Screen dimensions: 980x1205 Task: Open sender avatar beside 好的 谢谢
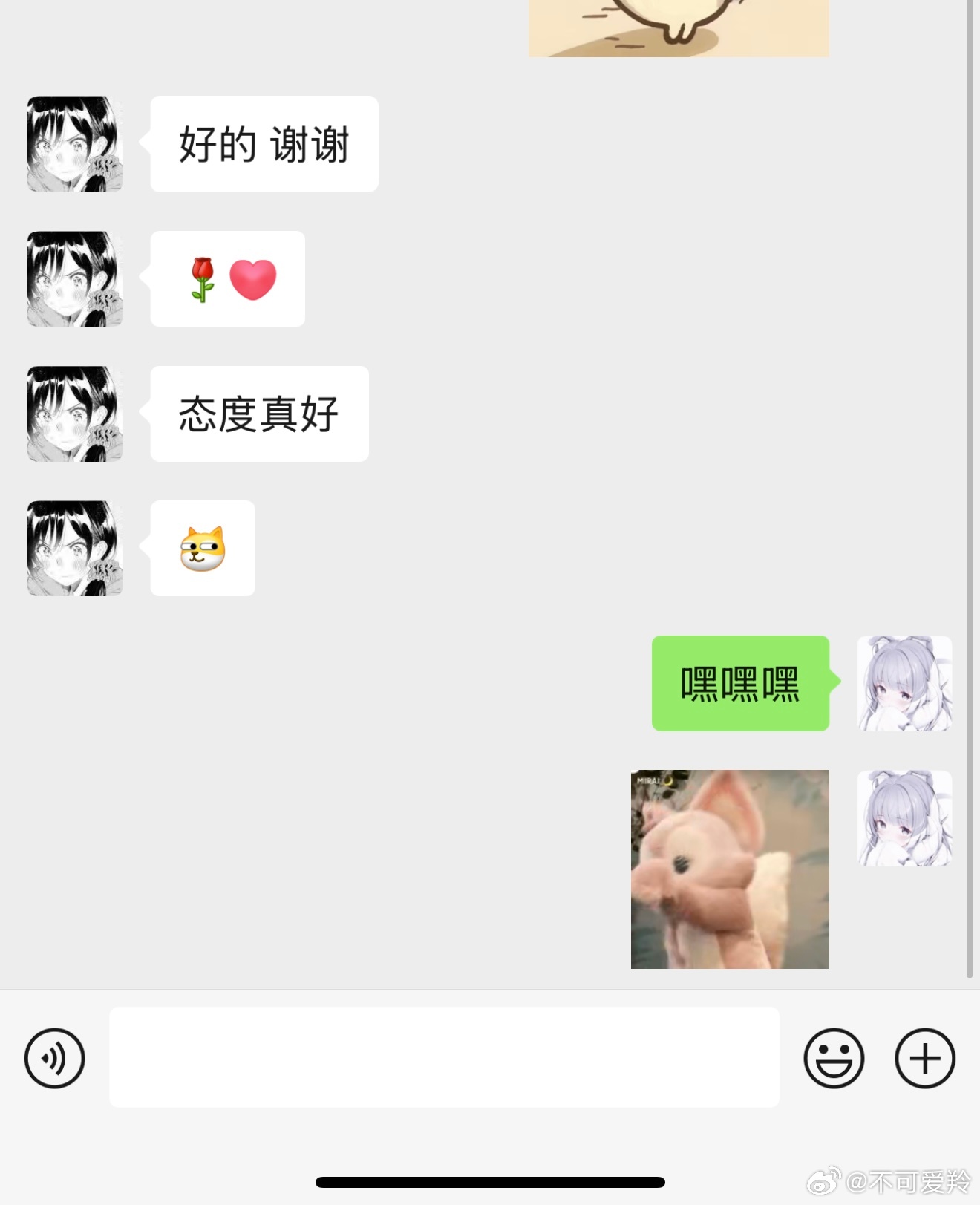tap(75, 144)
